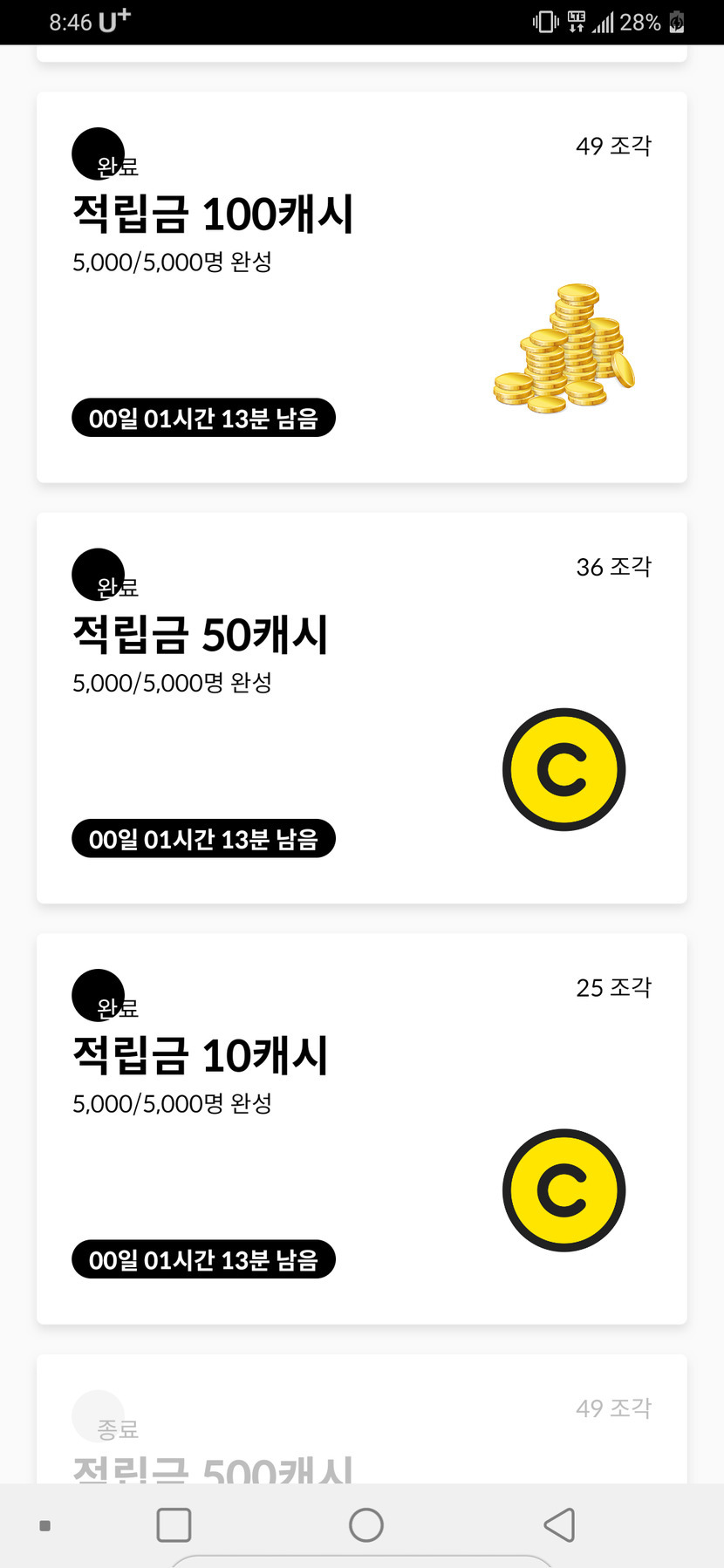Go back with the system back button
Image resolution: width=724 pixels, height=1568 pixels.
pos(558,1525)
